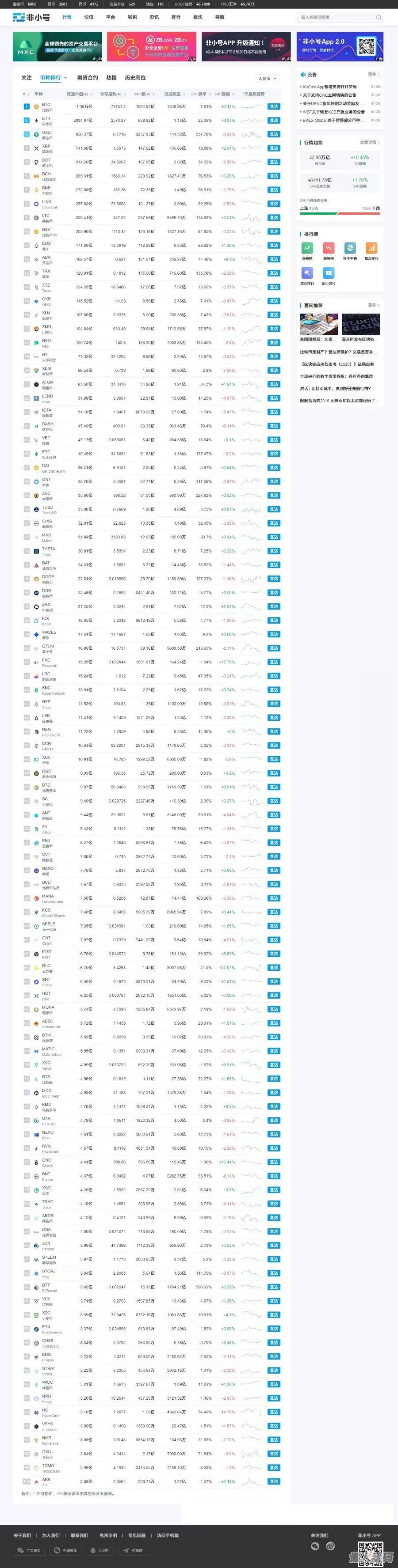
Task: Open 查看详情 for 行情趋势
Action: (369, 142)
